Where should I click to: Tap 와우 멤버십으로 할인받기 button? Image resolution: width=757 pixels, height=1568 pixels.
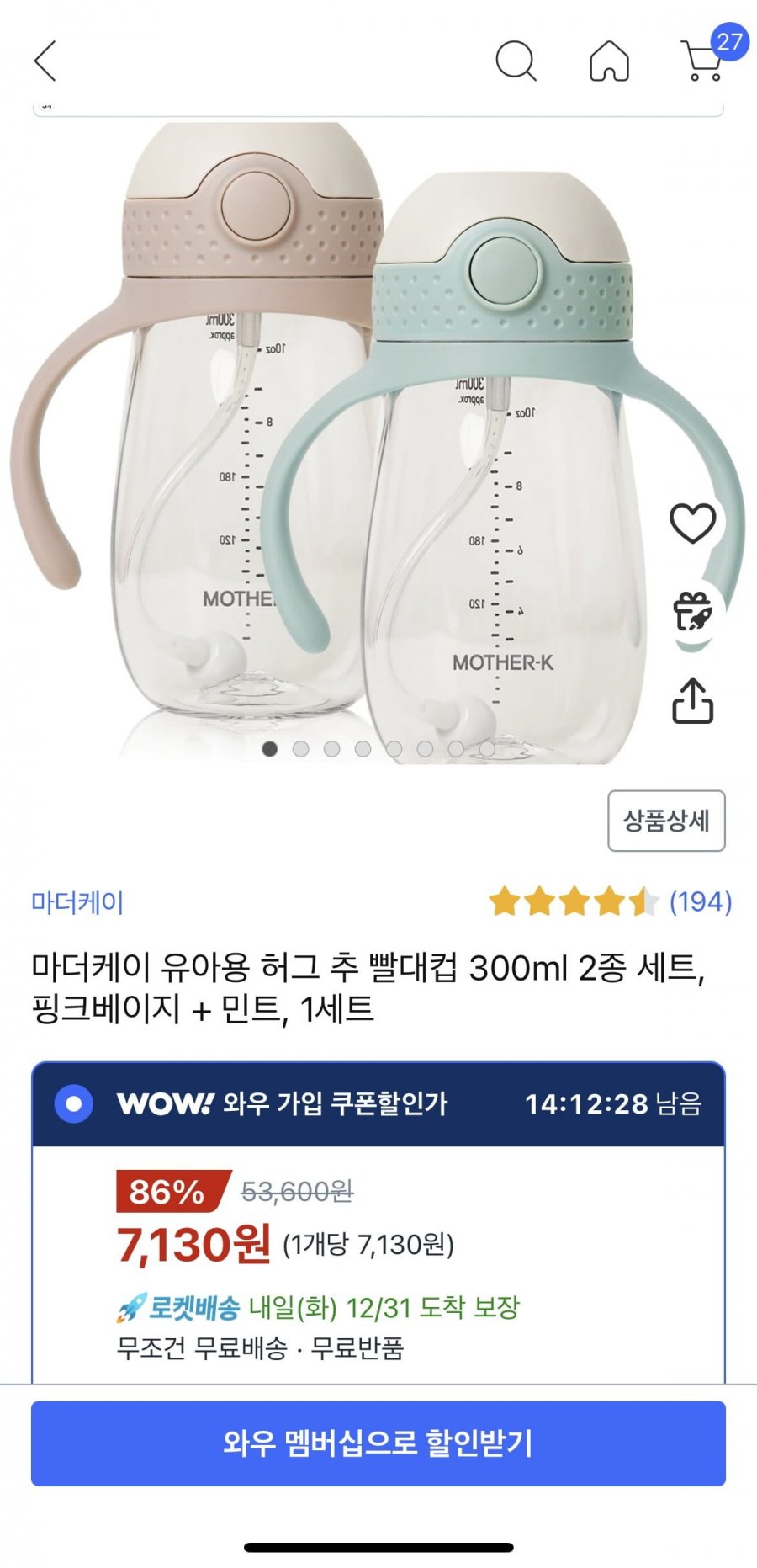click(x=378, y=1443)
